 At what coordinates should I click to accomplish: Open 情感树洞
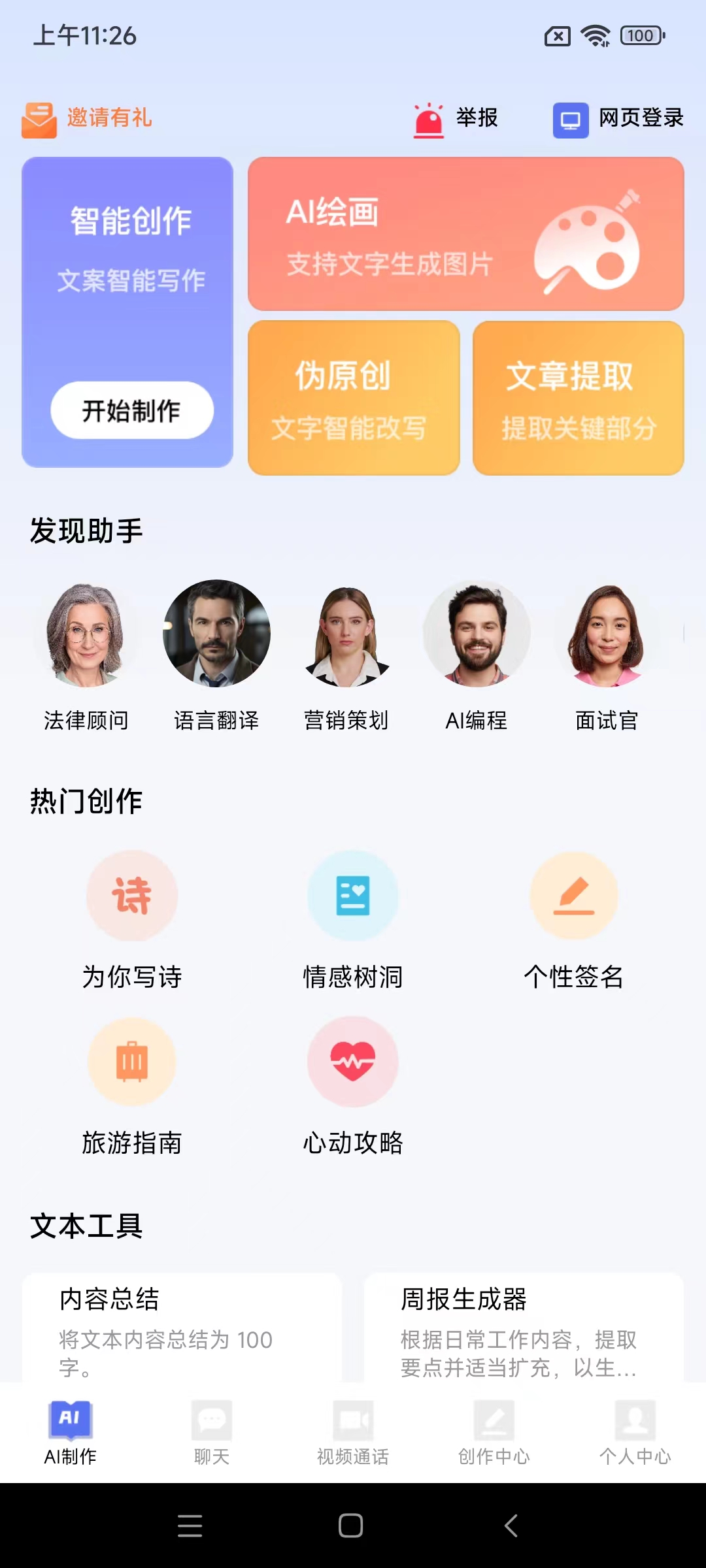353,918
